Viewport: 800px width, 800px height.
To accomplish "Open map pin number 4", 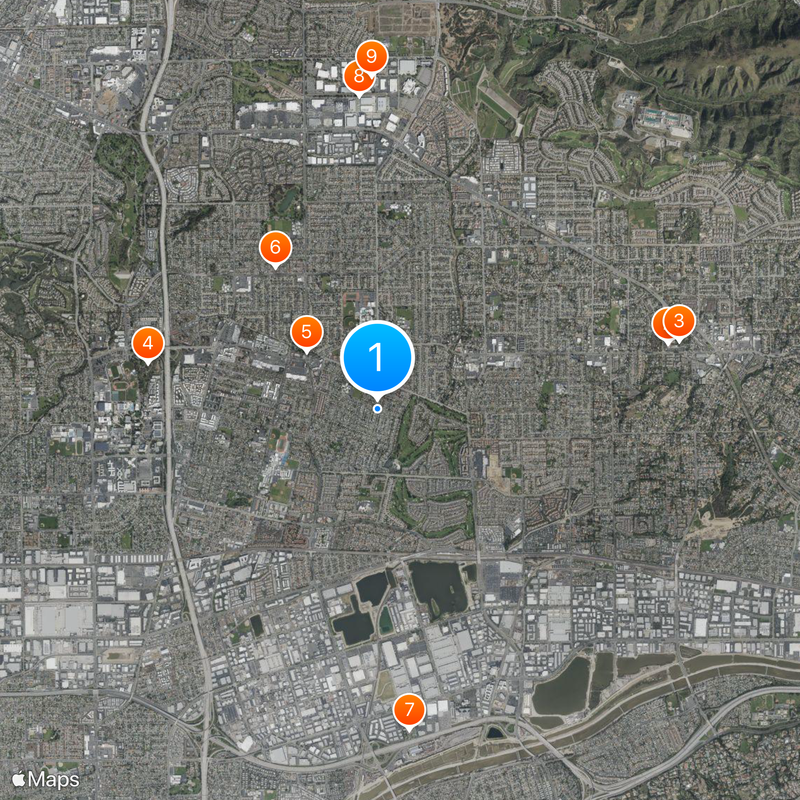I will pyautogui.click(x=148, y=345).
